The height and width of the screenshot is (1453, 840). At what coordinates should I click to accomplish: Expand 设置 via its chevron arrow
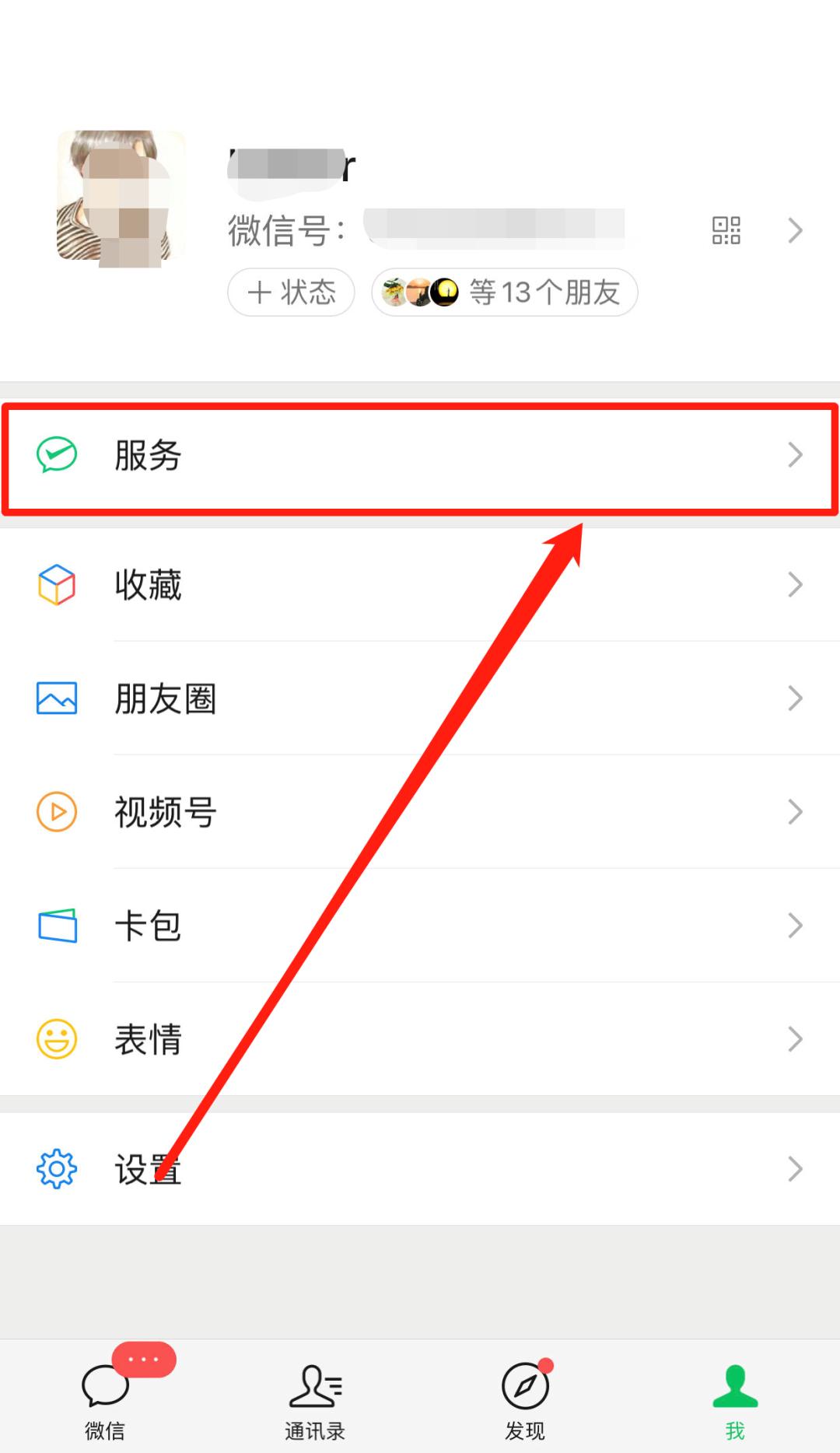pos(795,1168)
